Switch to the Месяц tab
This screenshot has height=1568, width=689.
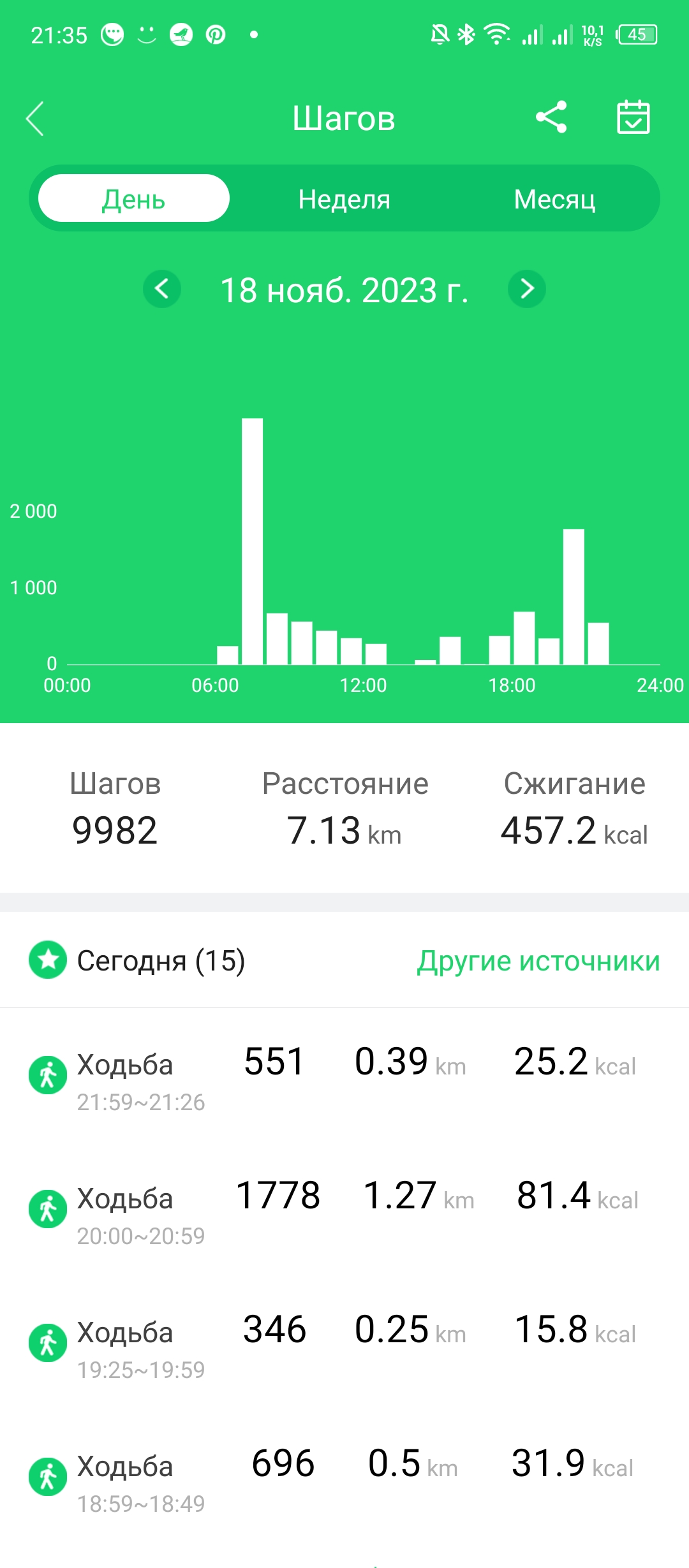click(554, 199)
